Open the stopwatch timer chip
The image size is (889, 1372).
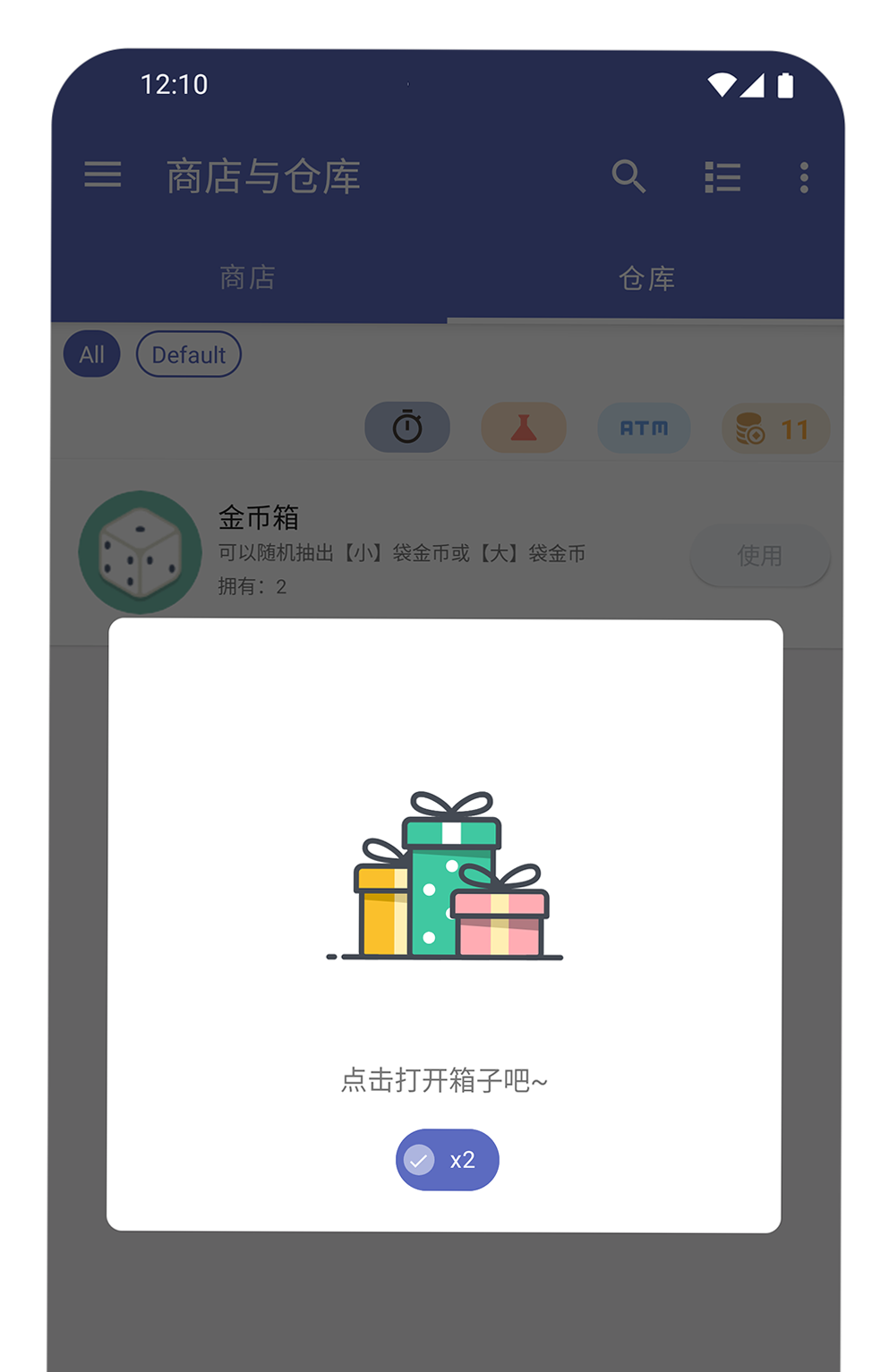tap(407, 428)
